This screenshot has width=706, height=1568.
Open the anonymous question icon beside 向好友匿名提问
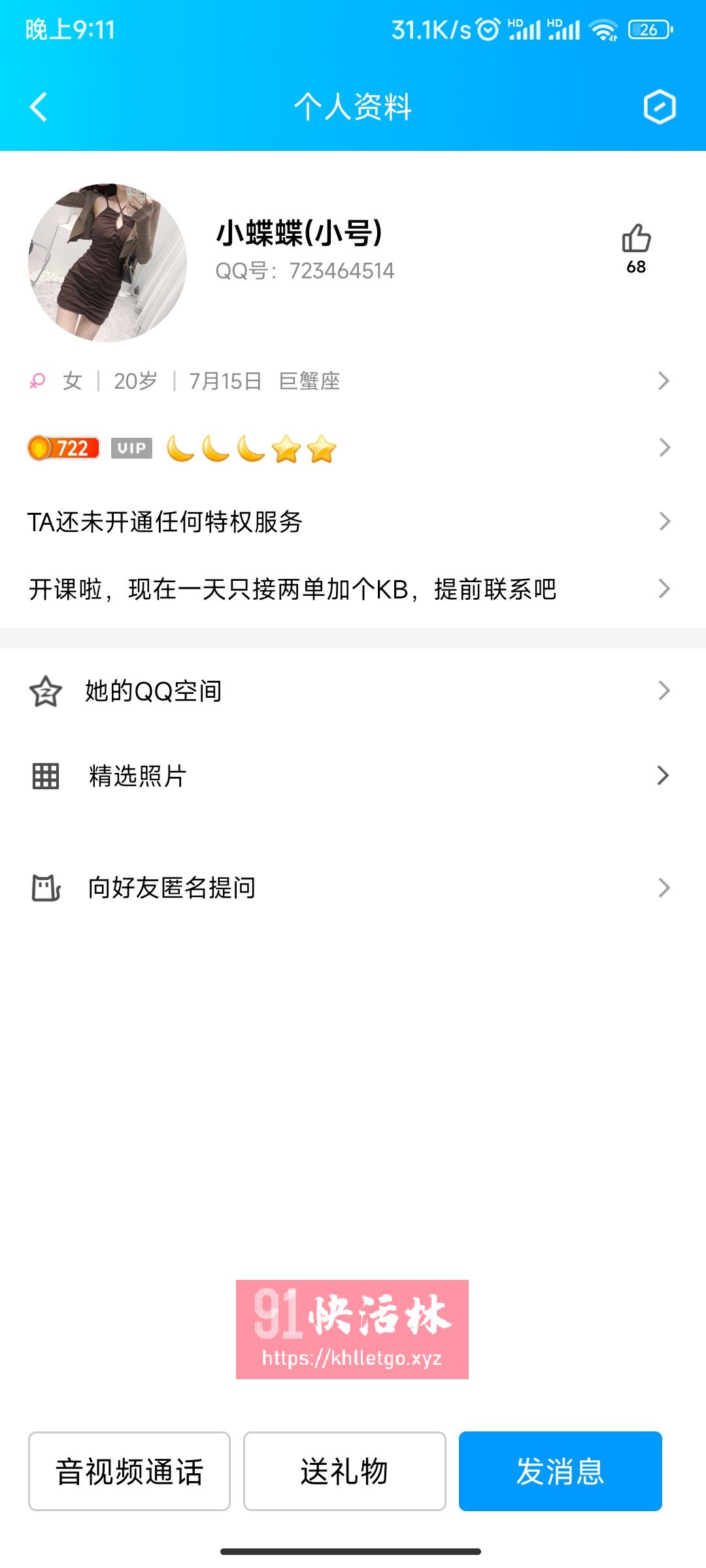pyautogui.click(x=46, y=887)
